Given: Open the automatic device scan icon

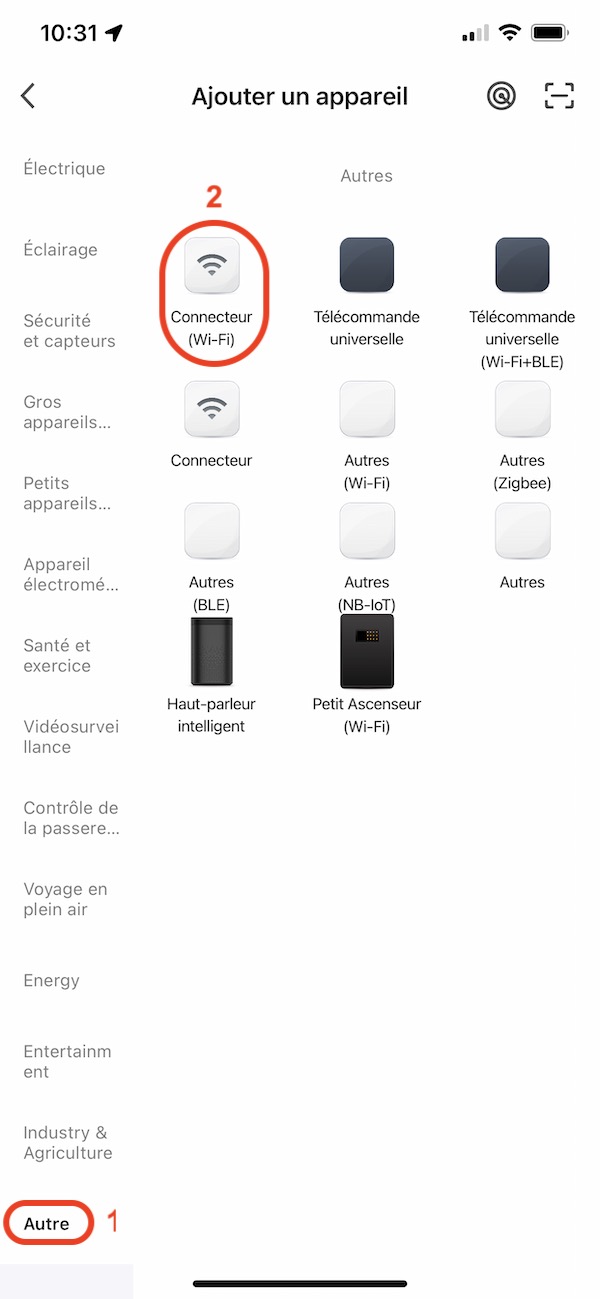Looking at the screenshot, I should [x=500, y=96].
